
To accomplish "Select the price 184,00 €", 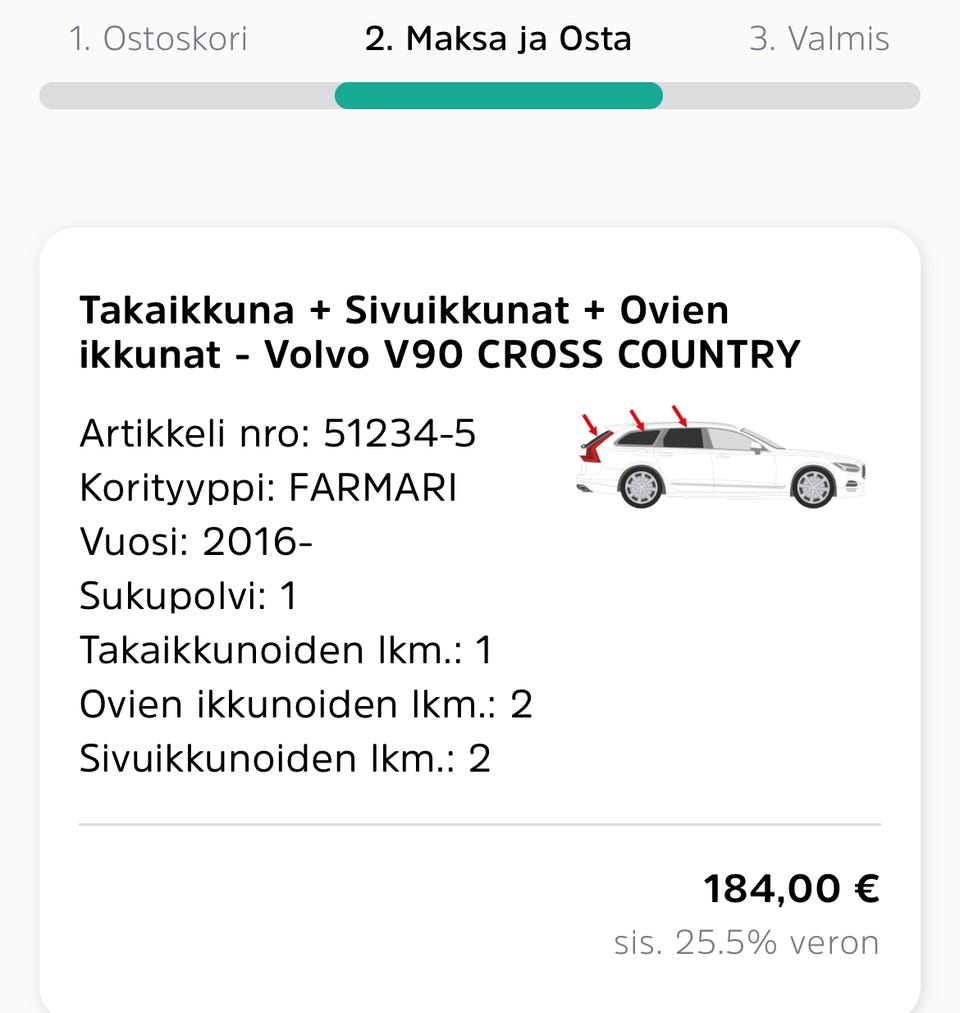I will pyautogui.click(x=792, y=888).
